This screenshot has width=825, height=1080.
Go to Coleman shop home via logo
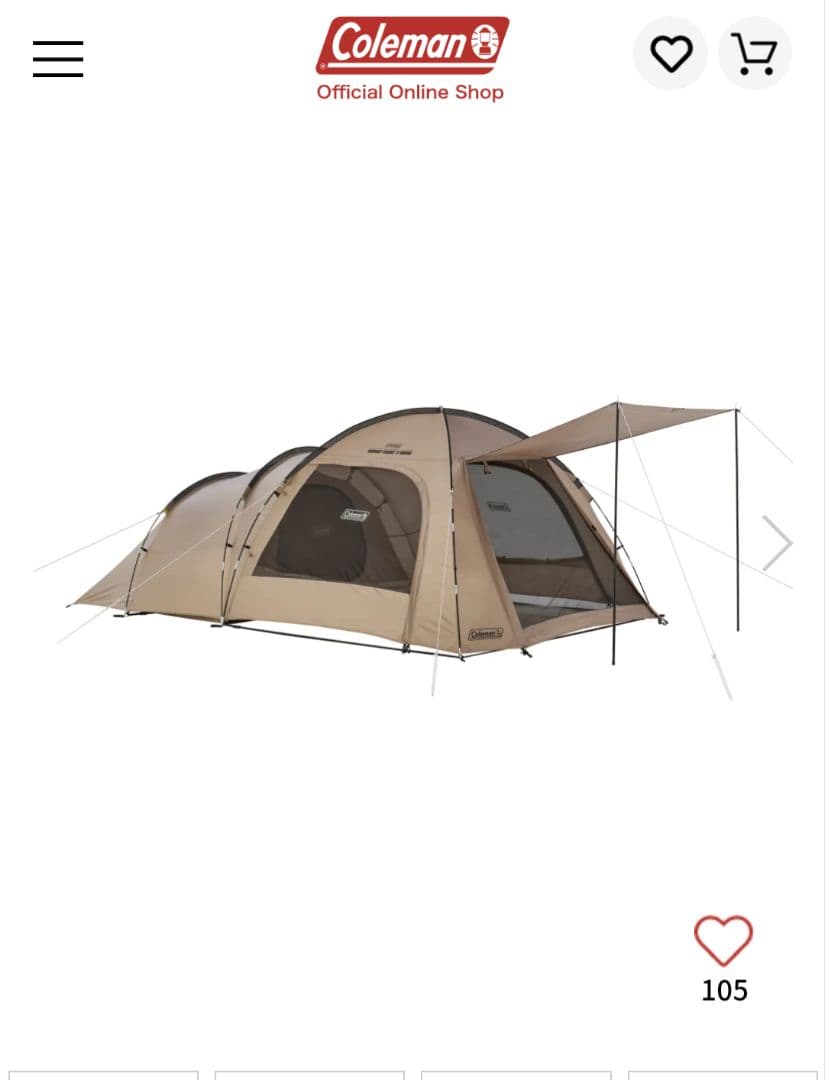(x=411, y=58)
